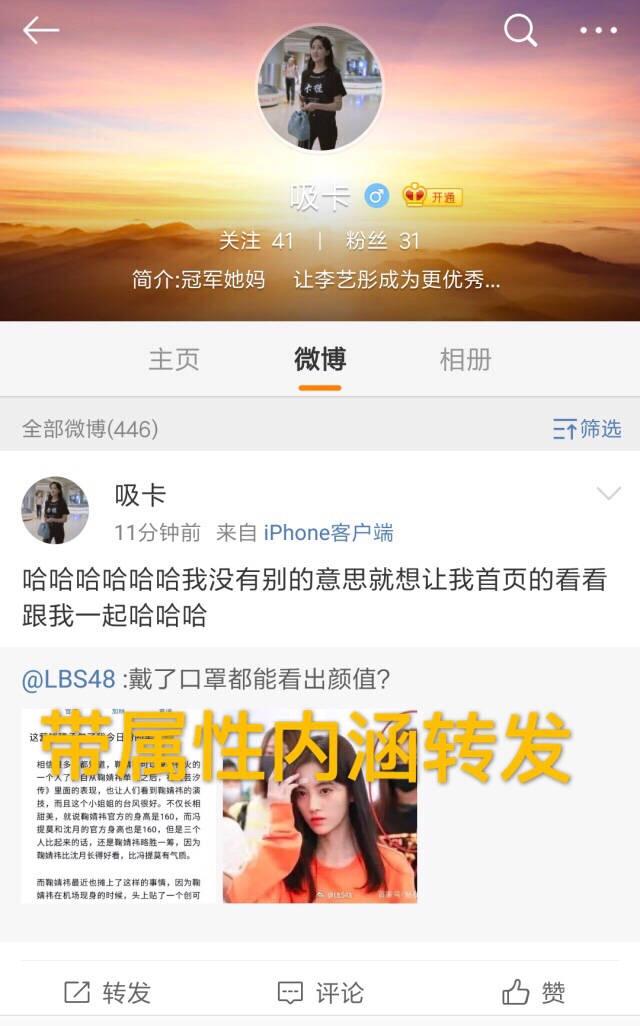Image resolution: width=640 pixels, height=1026 pixels.
Task: Repost via the 转发 button
Action: pos(108,993)
